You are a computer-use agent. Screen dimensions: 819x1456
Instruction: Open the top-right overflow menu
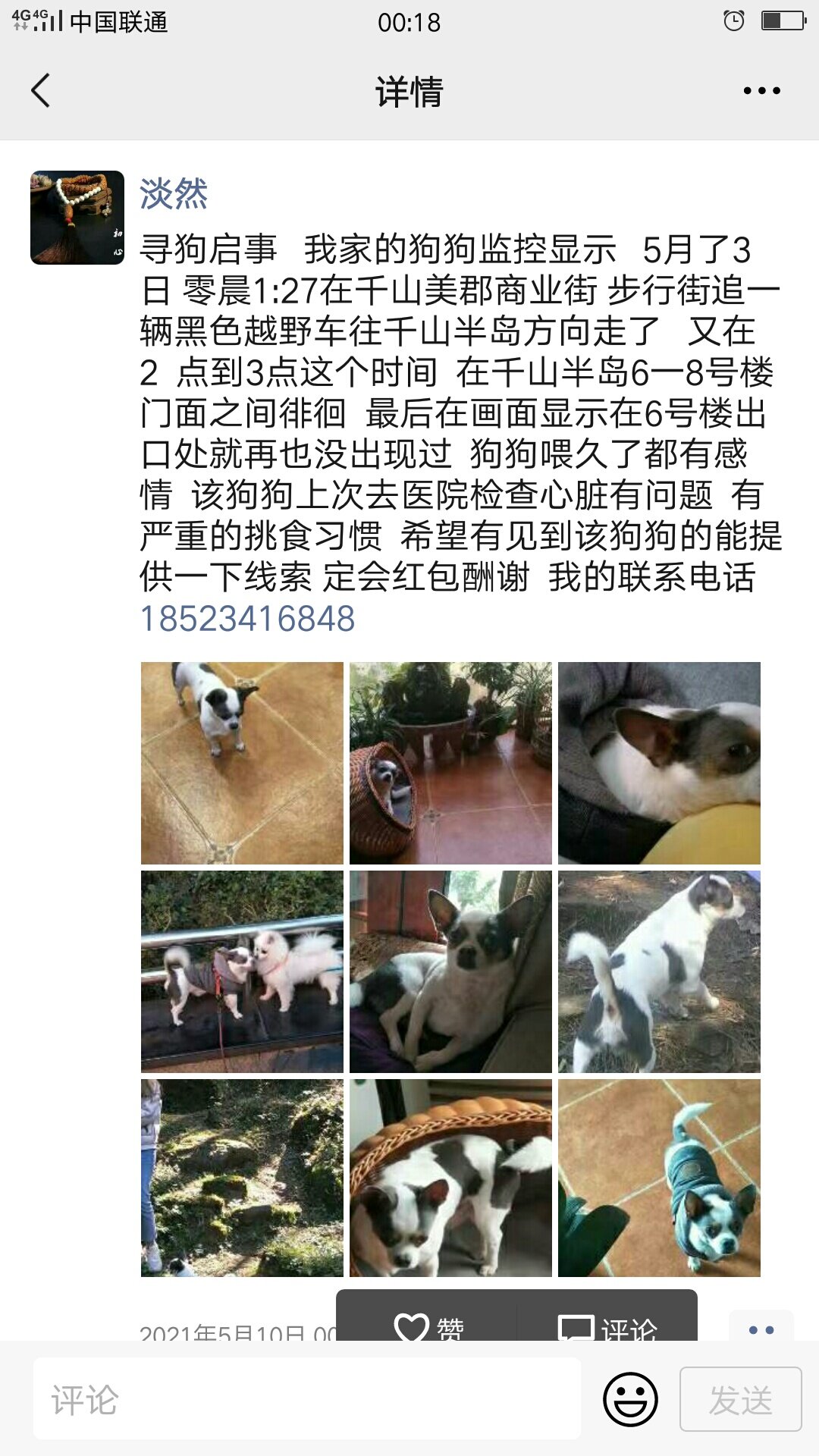pos(761,91)
